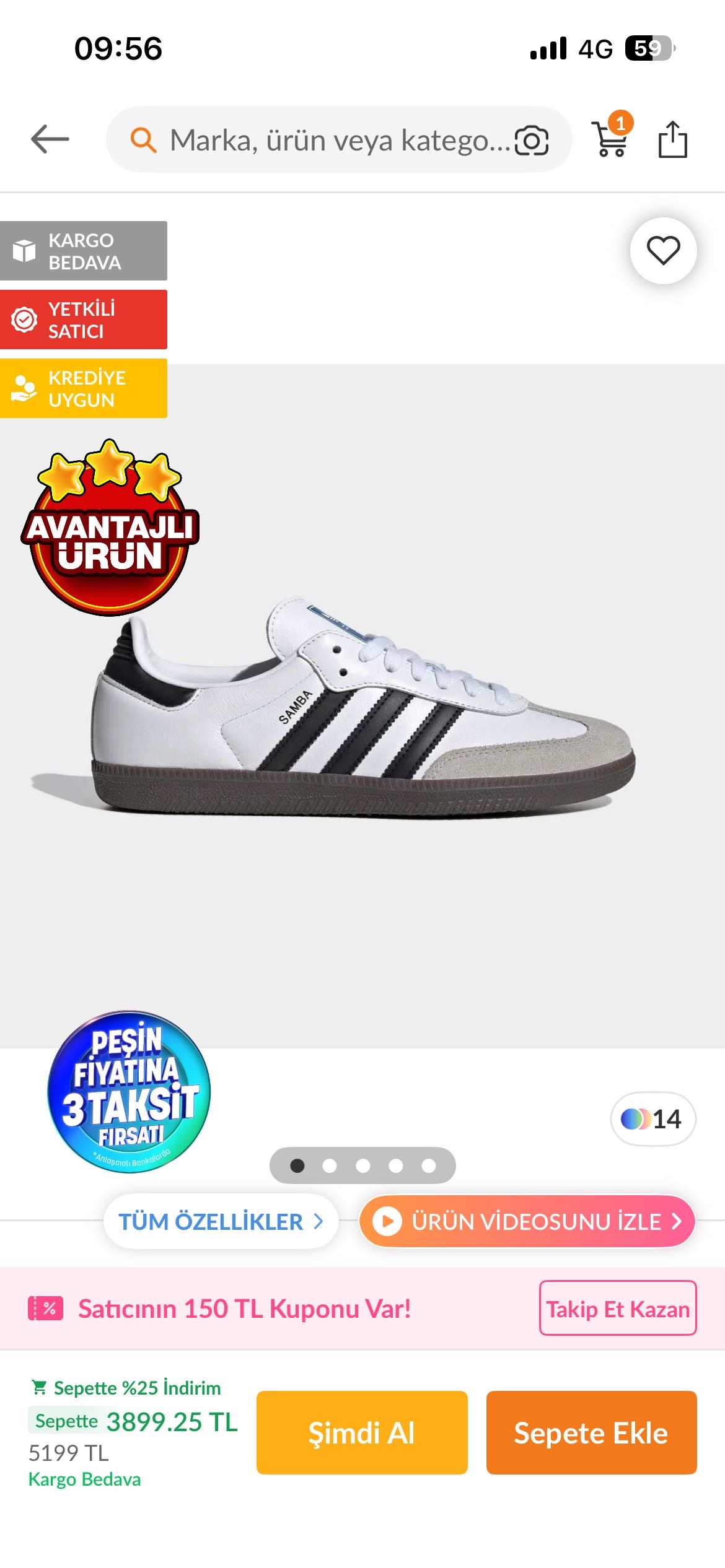Buy now with Şimdi Al

point(362,1432)
